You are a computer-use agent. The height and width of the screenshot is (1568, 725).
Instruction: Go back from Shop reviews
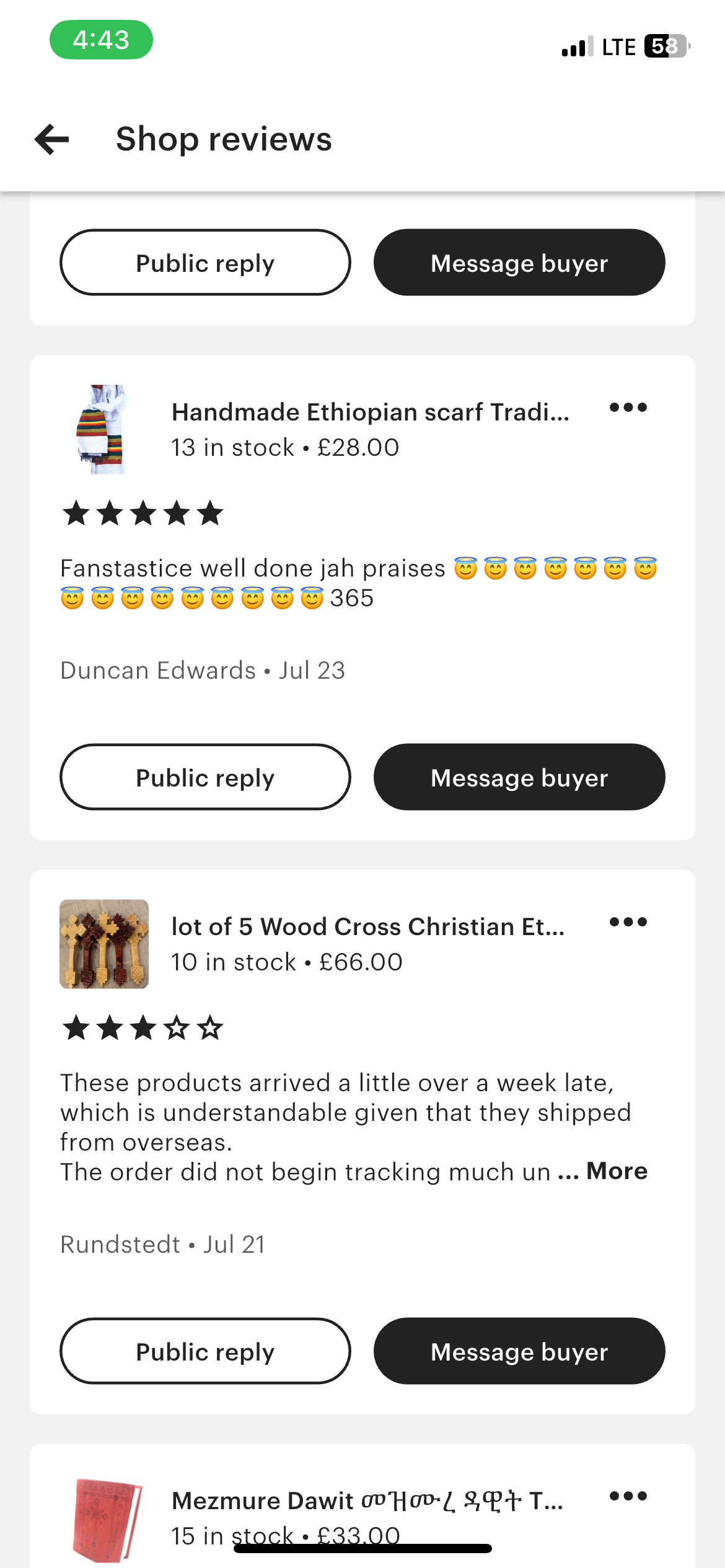52,139
